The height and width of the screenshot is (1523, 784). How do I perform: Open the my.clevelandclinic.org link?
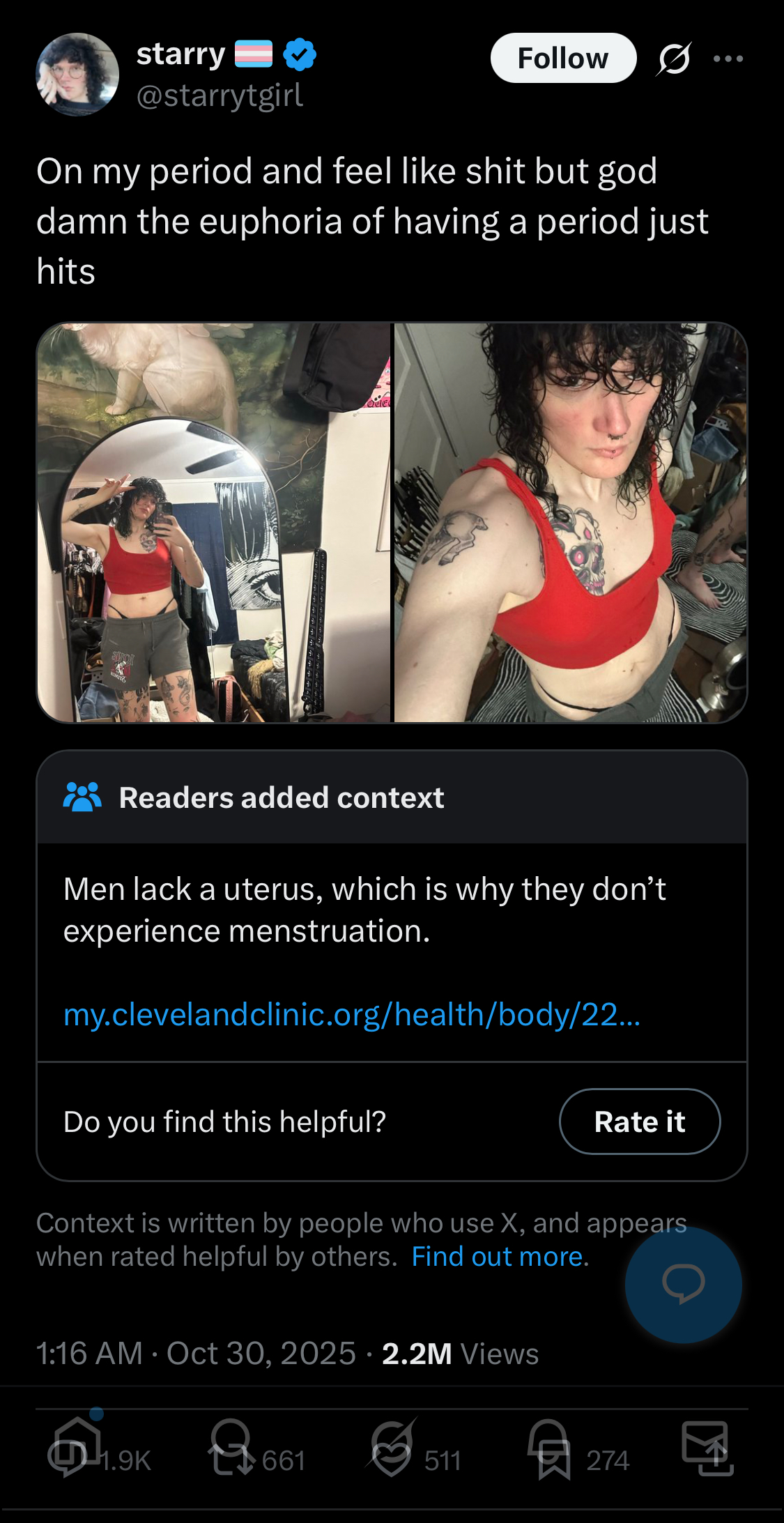[x=352, y=1014]
